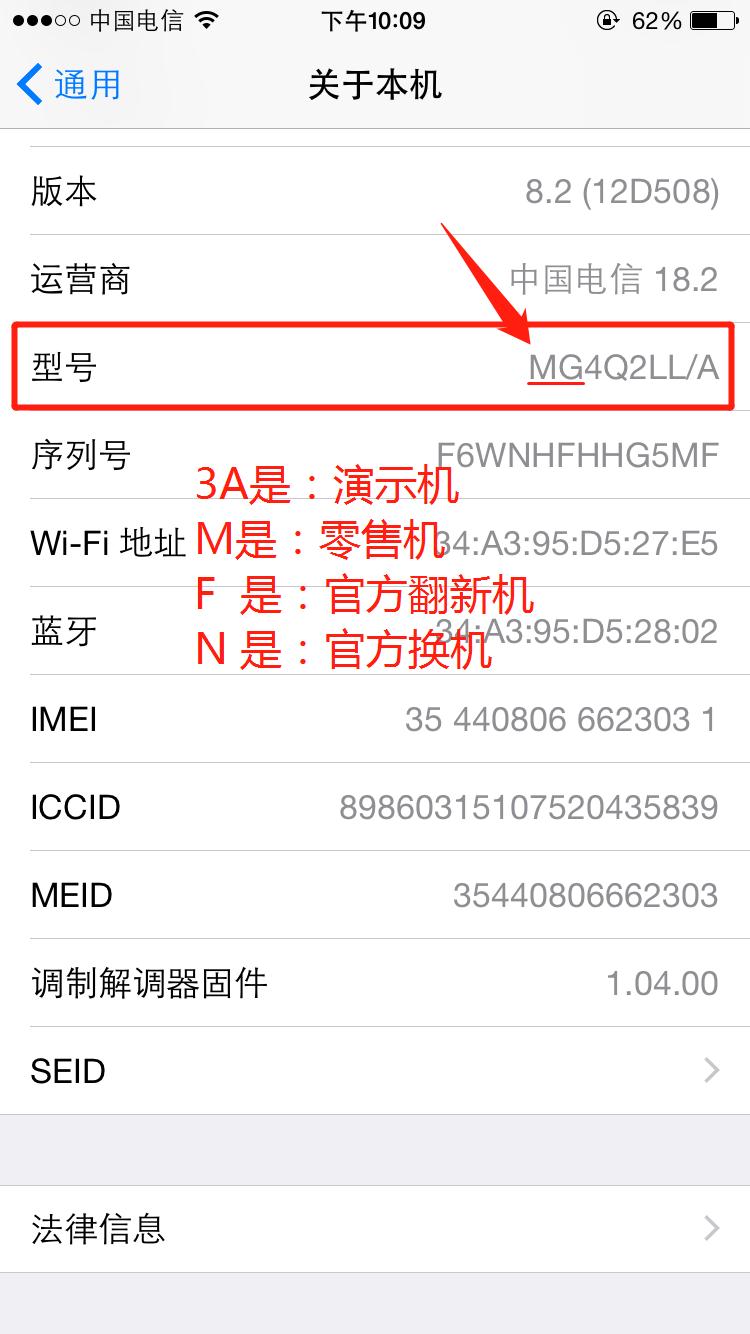Select the 型号 row highlighted in red
Image resolution: width=750 pixels, height=1334 pixels.
(375, 365)
